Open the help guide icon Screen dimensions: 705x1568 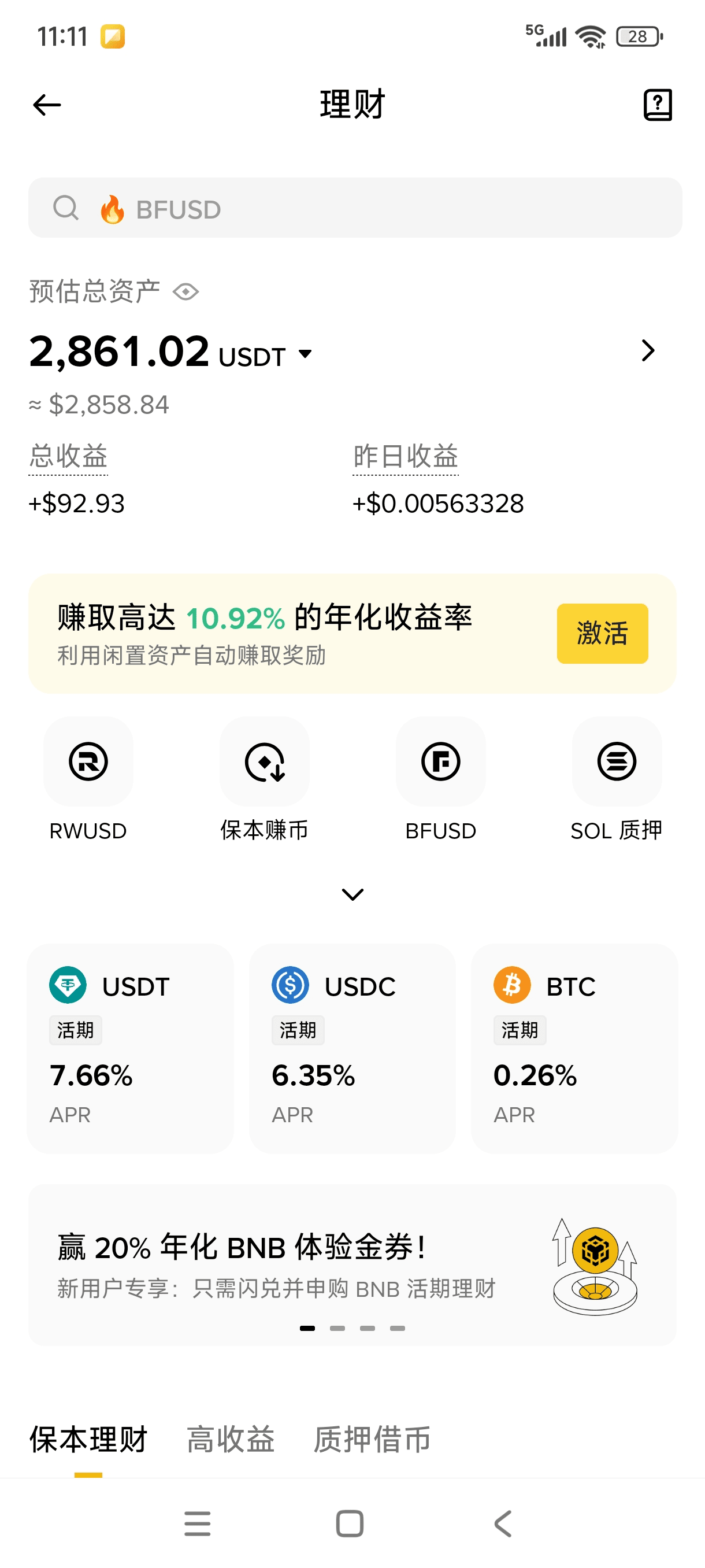(658, 105)
